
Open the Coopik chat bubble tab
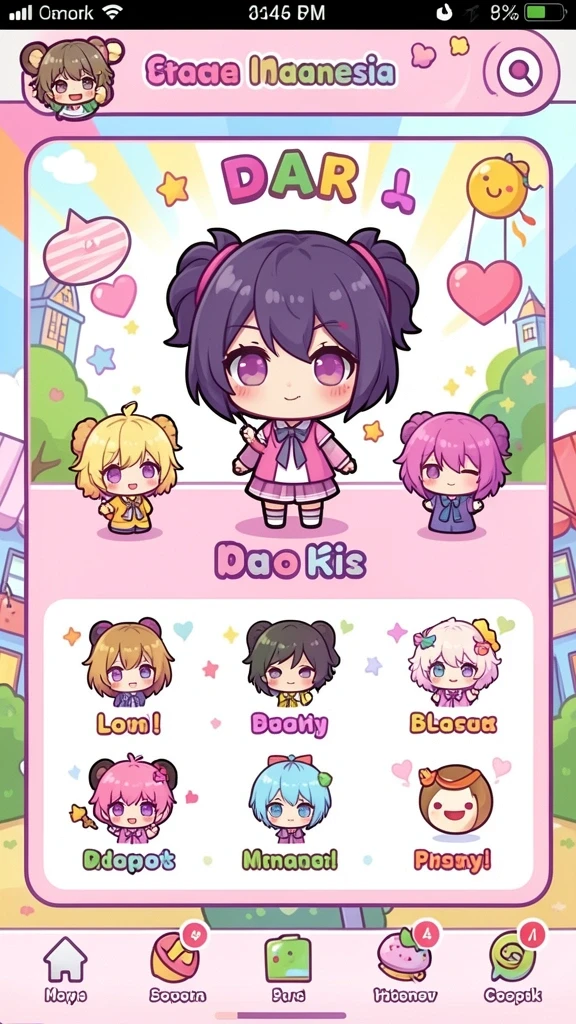point(513,967)
